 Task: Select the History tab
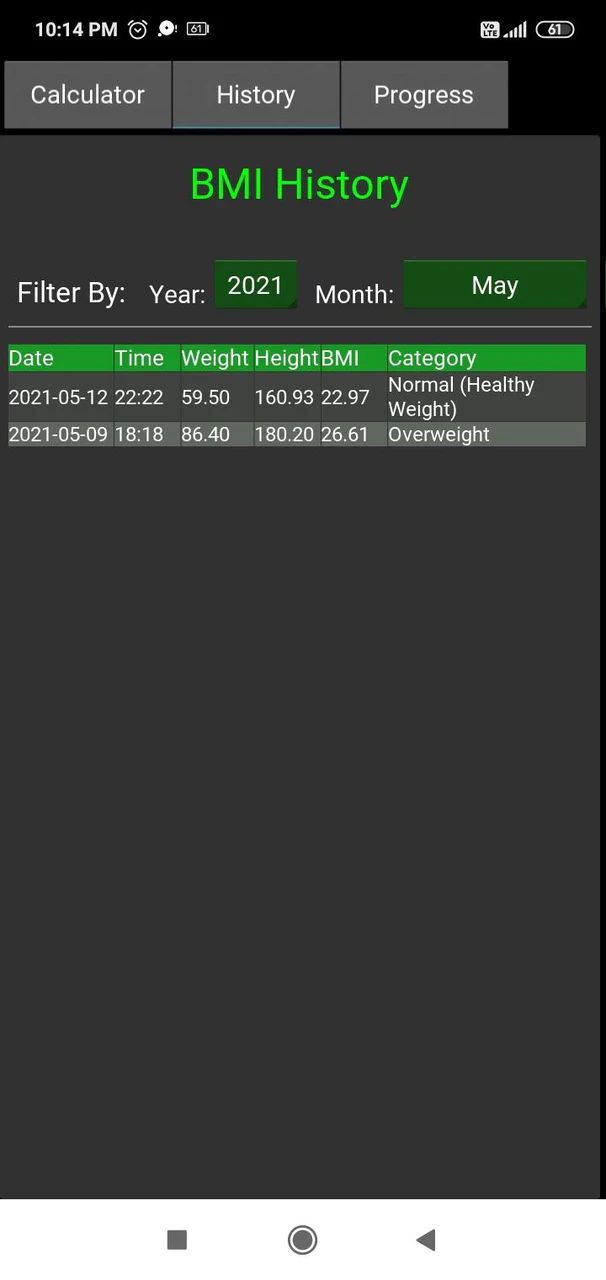pyautogui.click(x=256, y=95)
